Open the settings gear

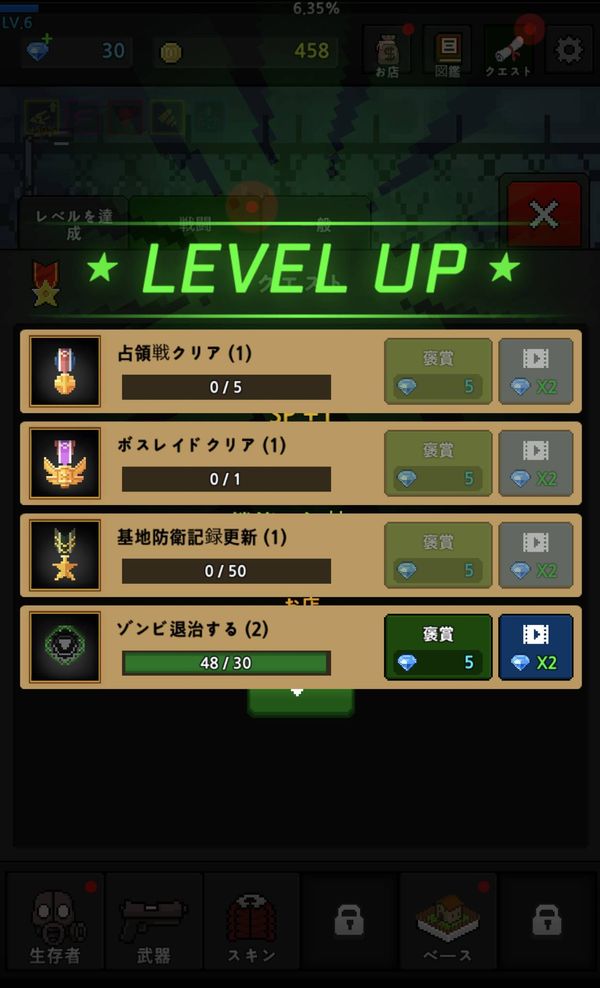point(569,52)
